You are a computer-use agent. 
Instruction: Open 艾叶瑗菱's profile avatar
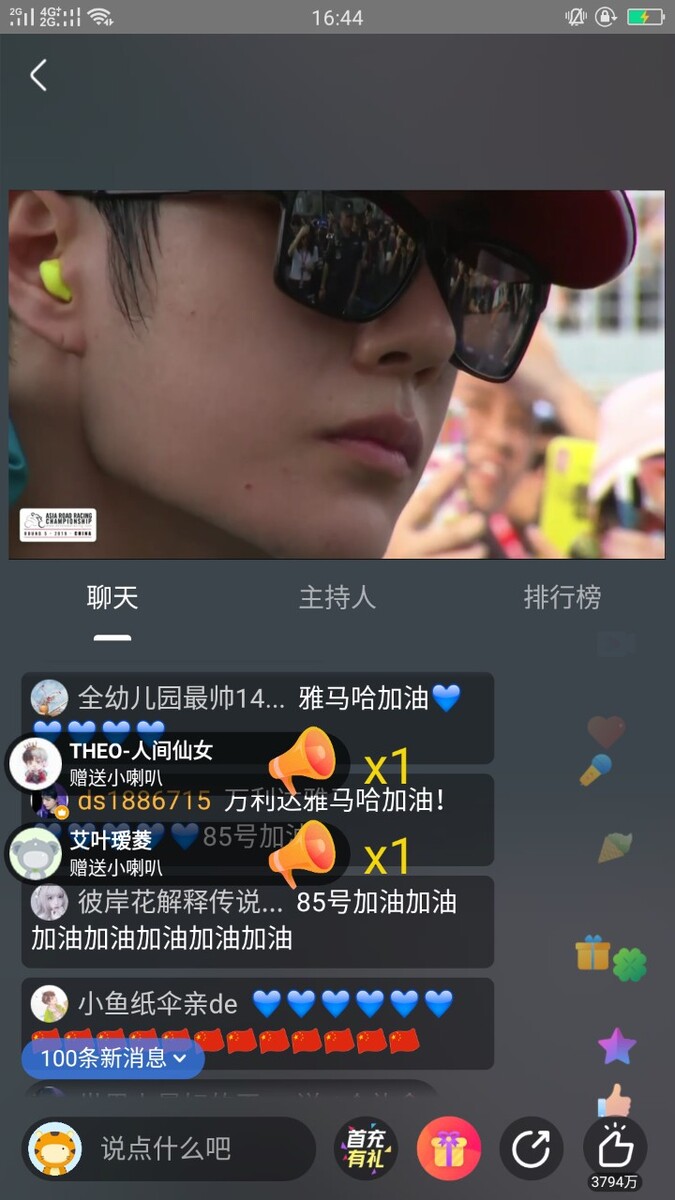pos(36,854)
